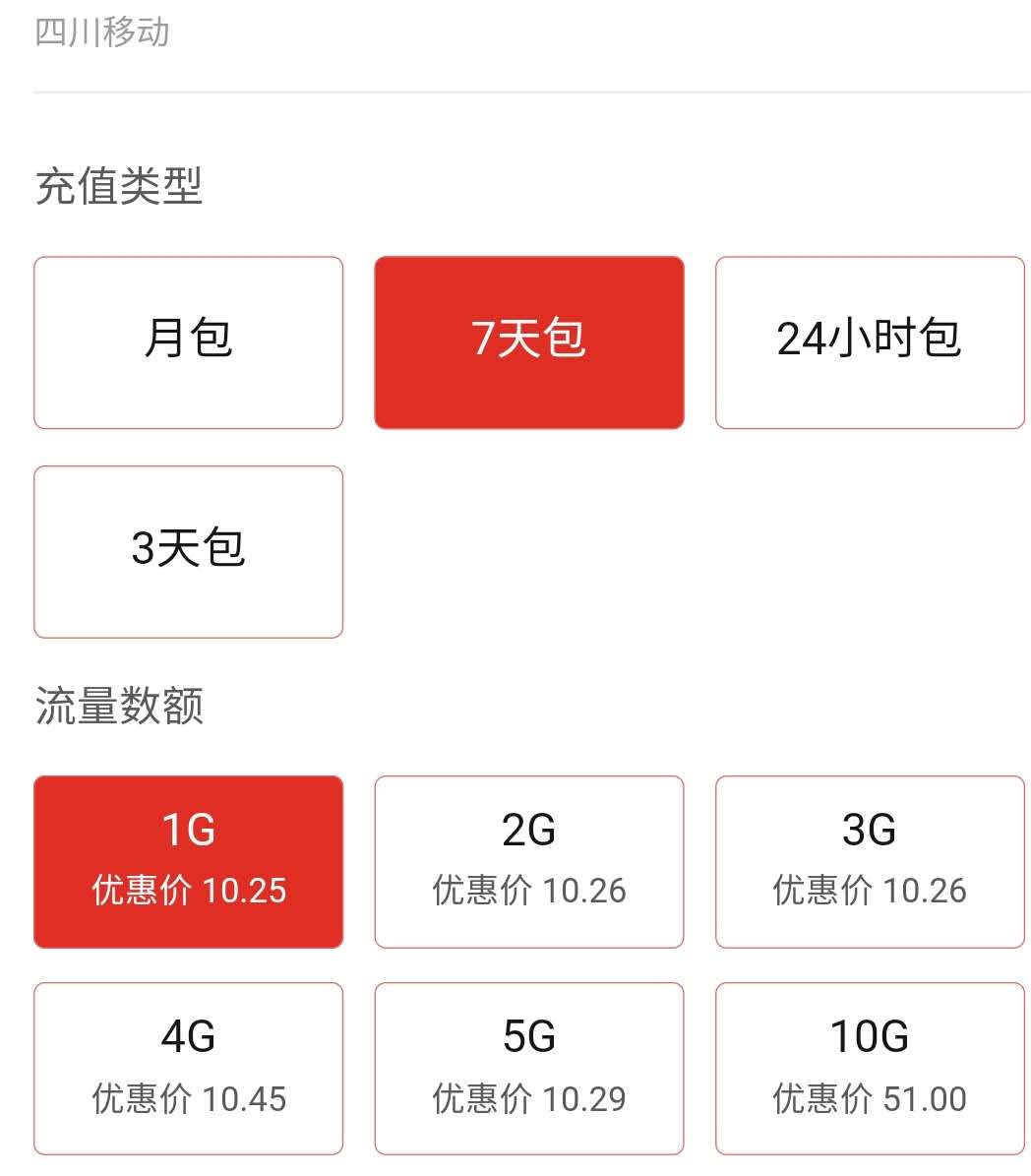Select the option priced 10.29
The width and height of the screenshot is (1031, 1176).
pos(528,1068)
